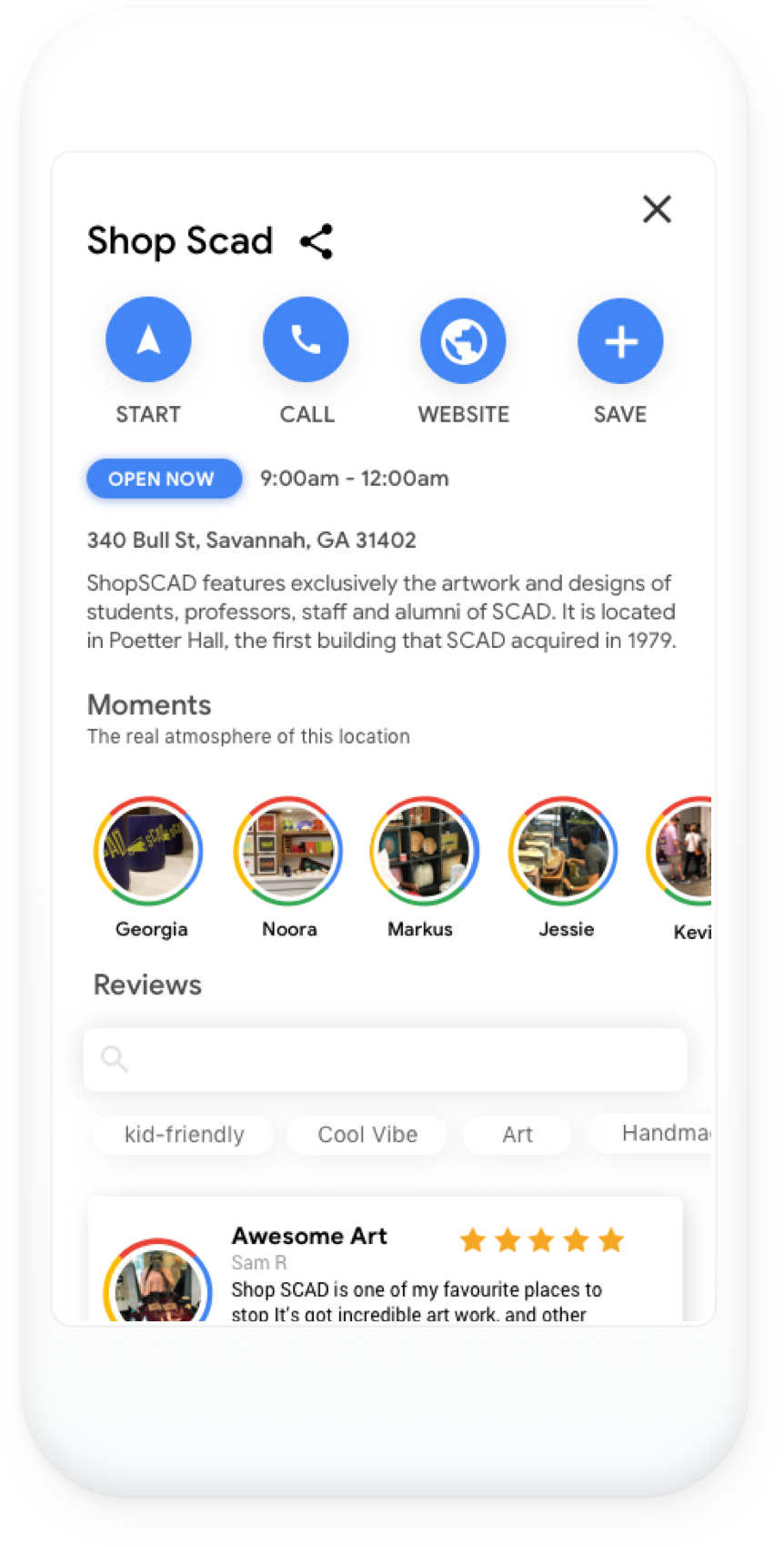Save Shop Scad to your places

(x=620, y=340)
